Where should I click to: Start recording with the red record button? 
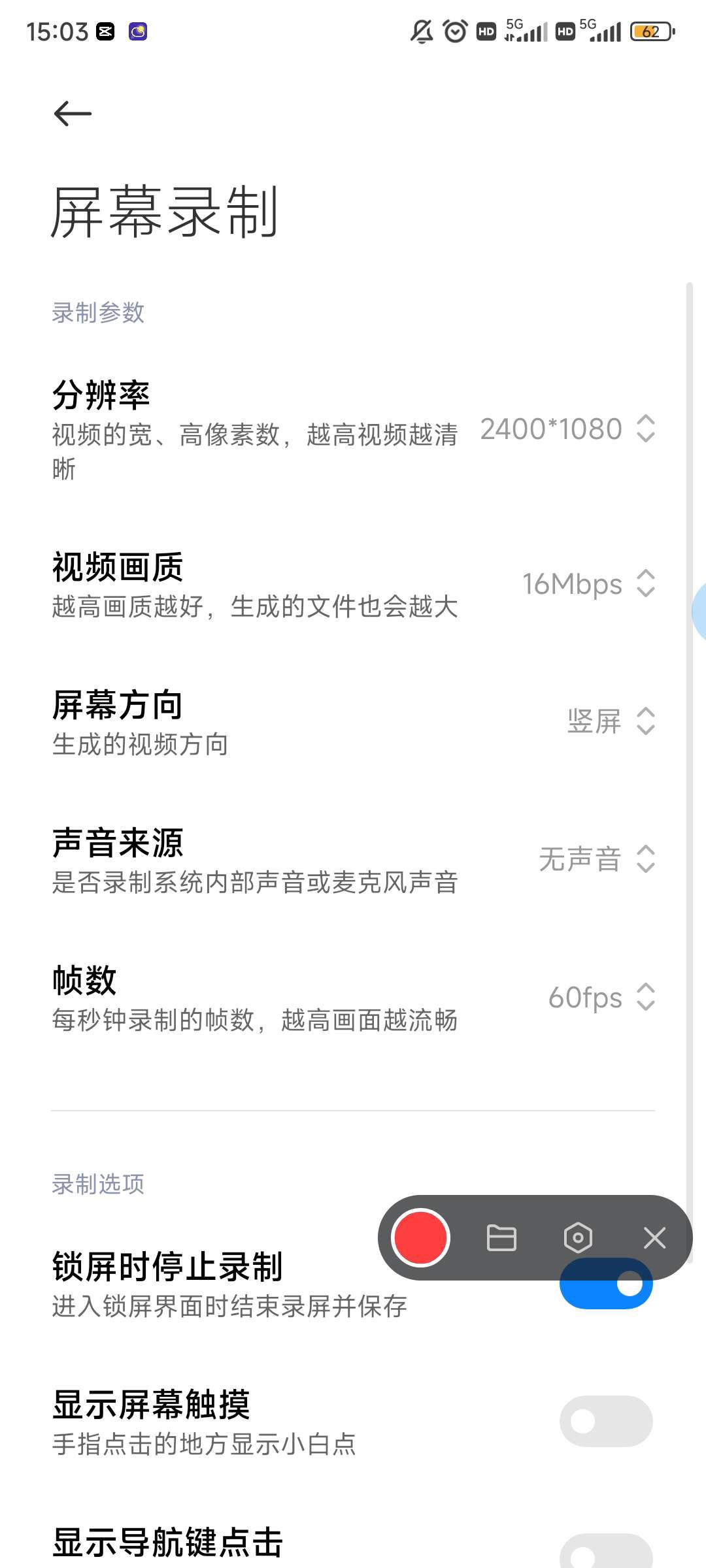coord(420,1237)
